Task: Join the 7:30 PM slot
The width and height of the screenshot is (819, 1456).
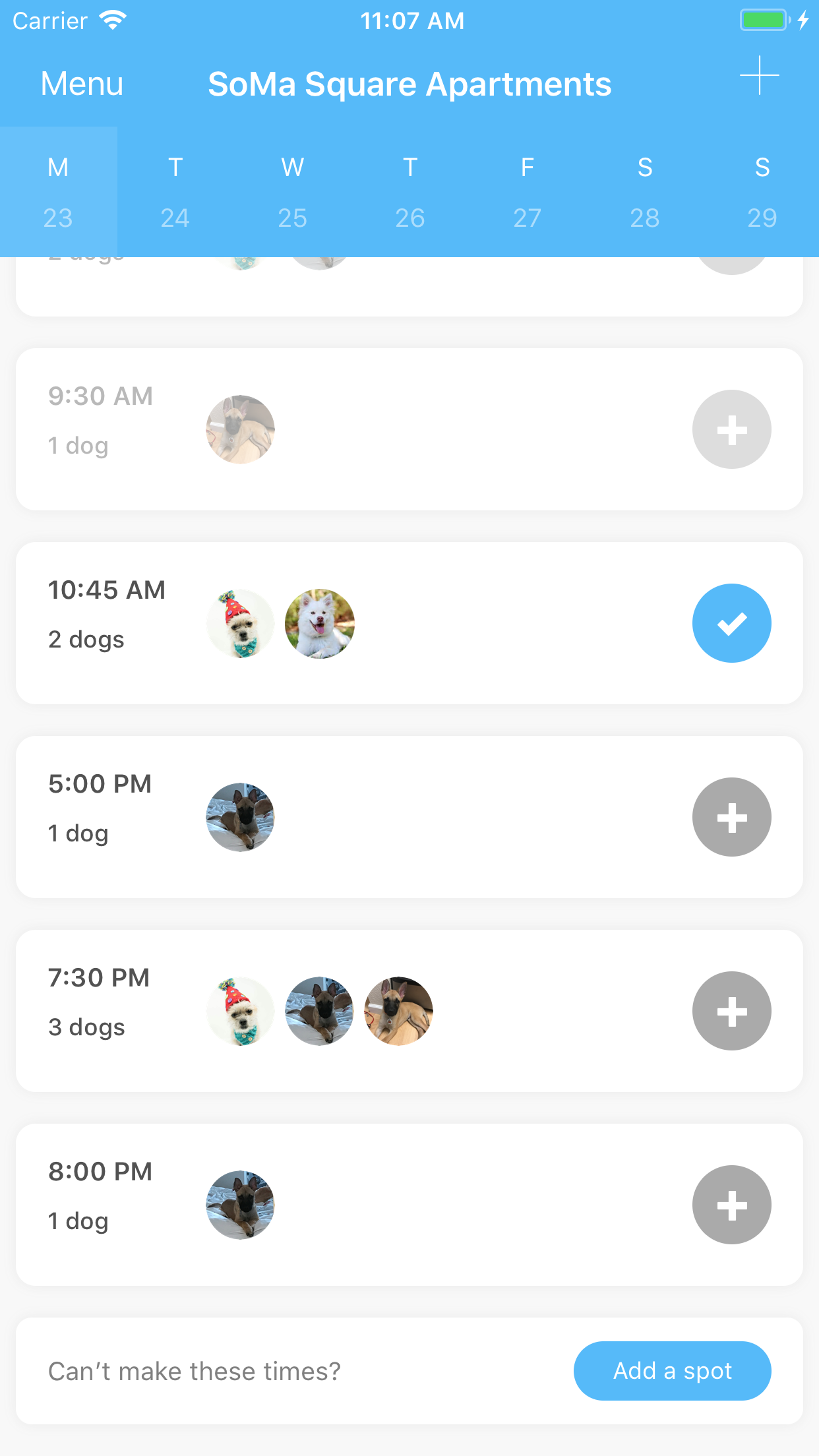Action: point(731,1011)
